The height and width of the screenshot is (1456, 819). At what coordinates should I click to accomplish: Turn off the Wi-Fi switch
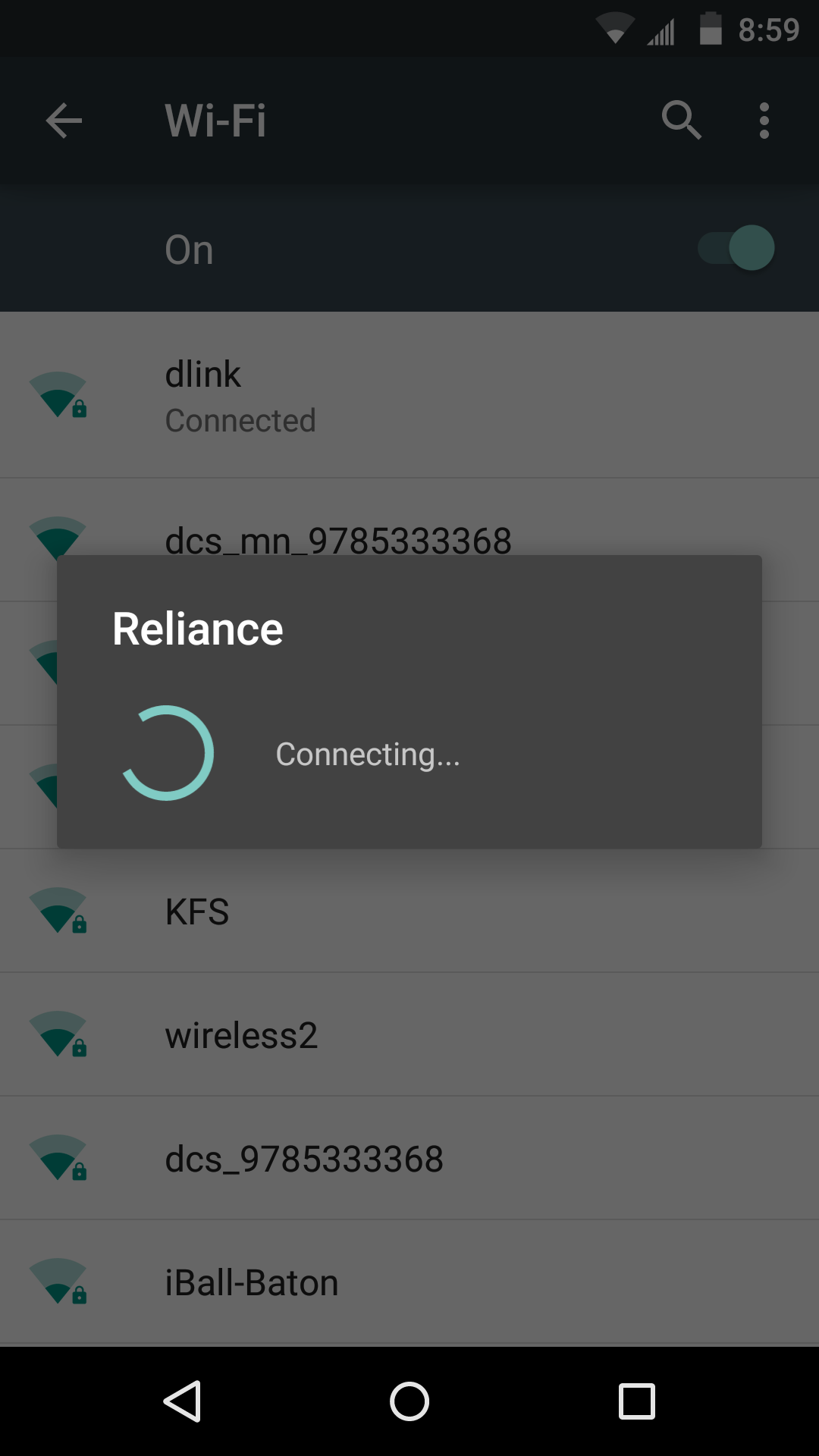[x=736, y=248]
